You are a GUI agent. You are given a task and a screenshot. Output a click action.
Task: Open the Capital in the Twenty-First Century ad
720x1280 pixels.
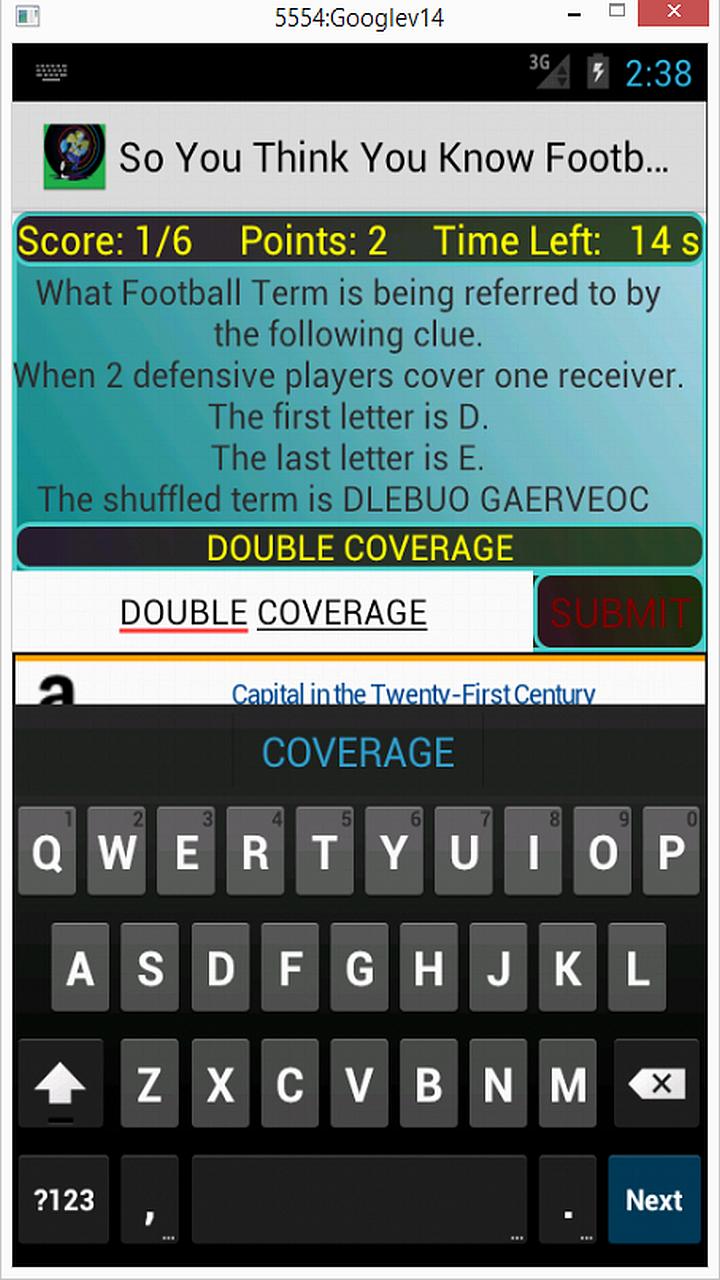(x=412, y=692)
